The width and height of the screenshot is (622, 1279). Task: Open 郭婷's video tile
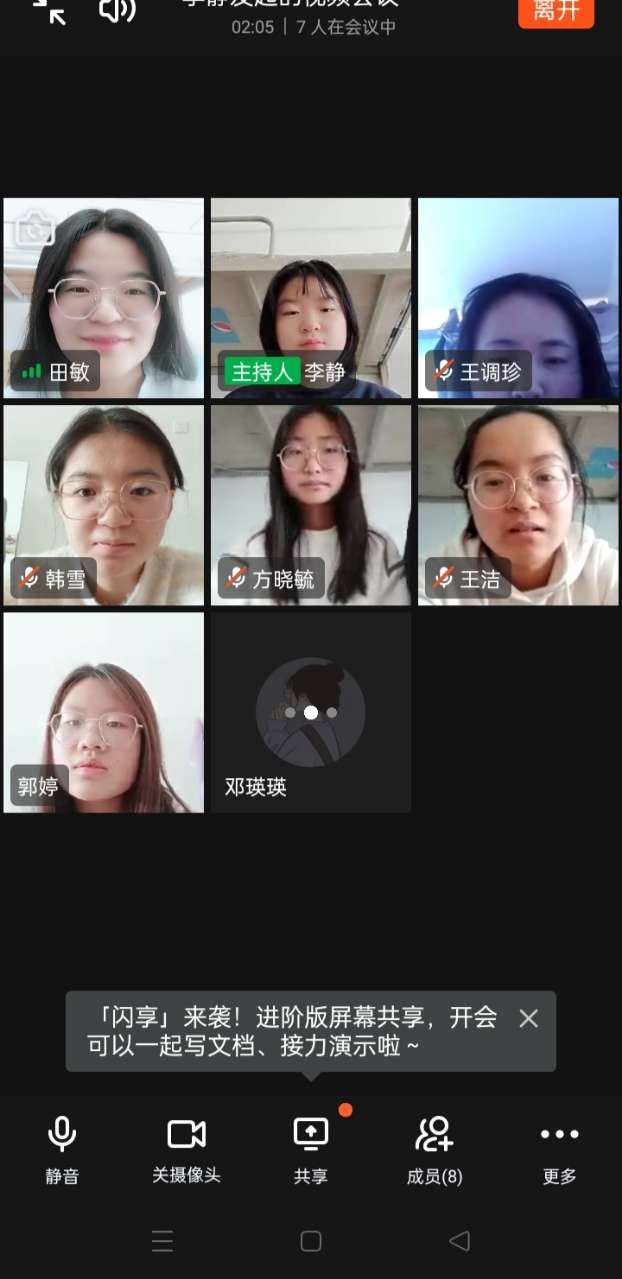[x=104, y=712]
